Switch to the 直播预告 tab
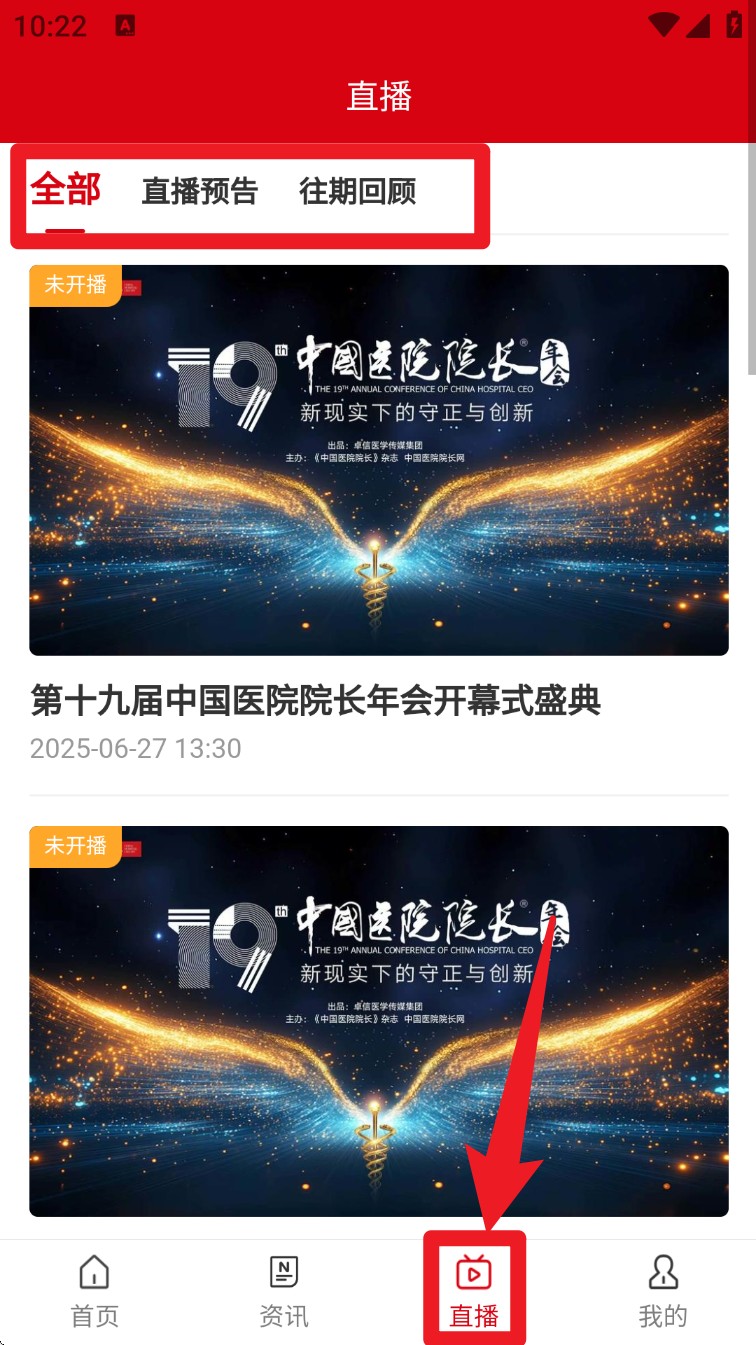 [x=198, y=191]
